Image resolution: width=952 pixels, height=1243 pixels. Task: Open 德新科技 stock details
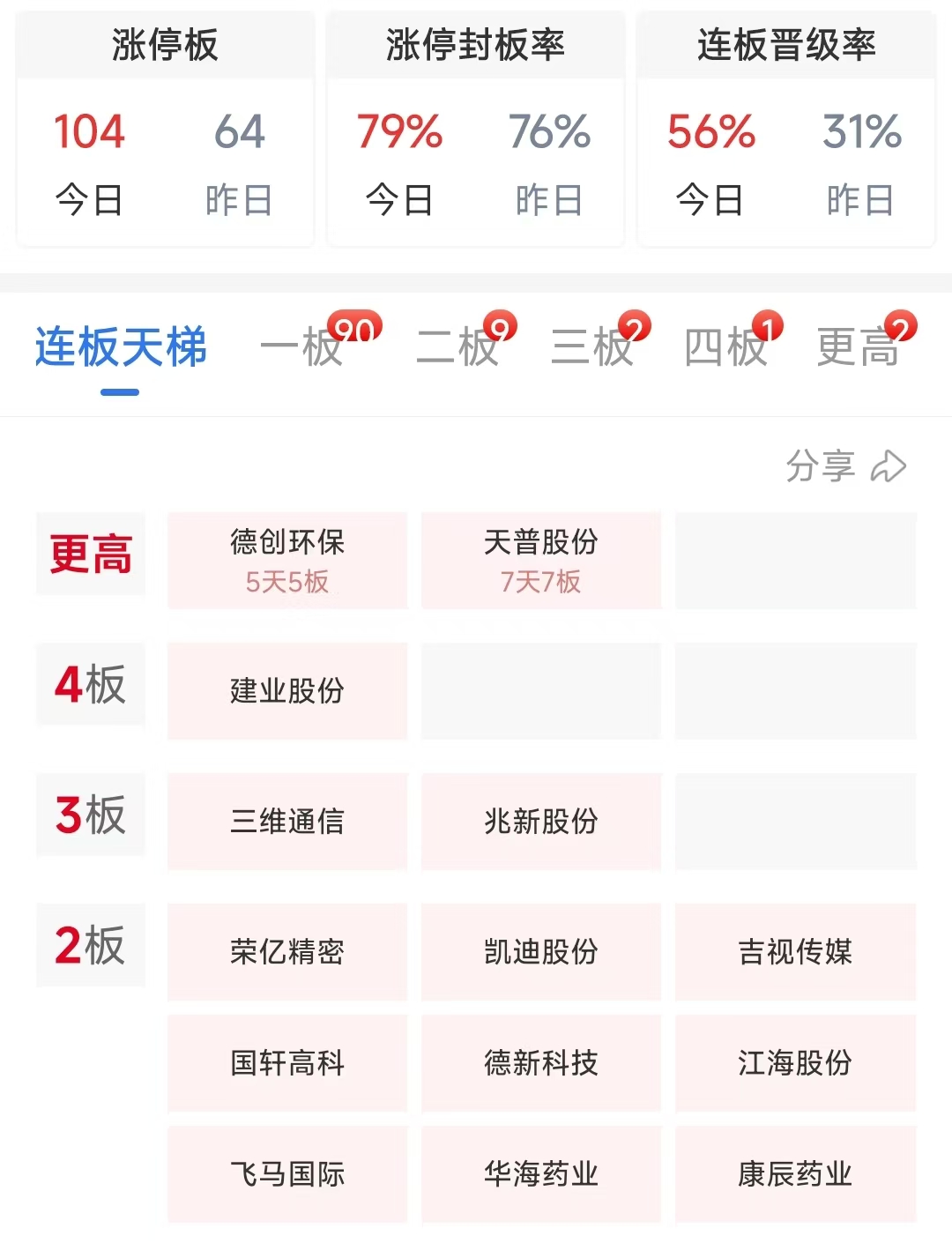(x=541, y=1062)
